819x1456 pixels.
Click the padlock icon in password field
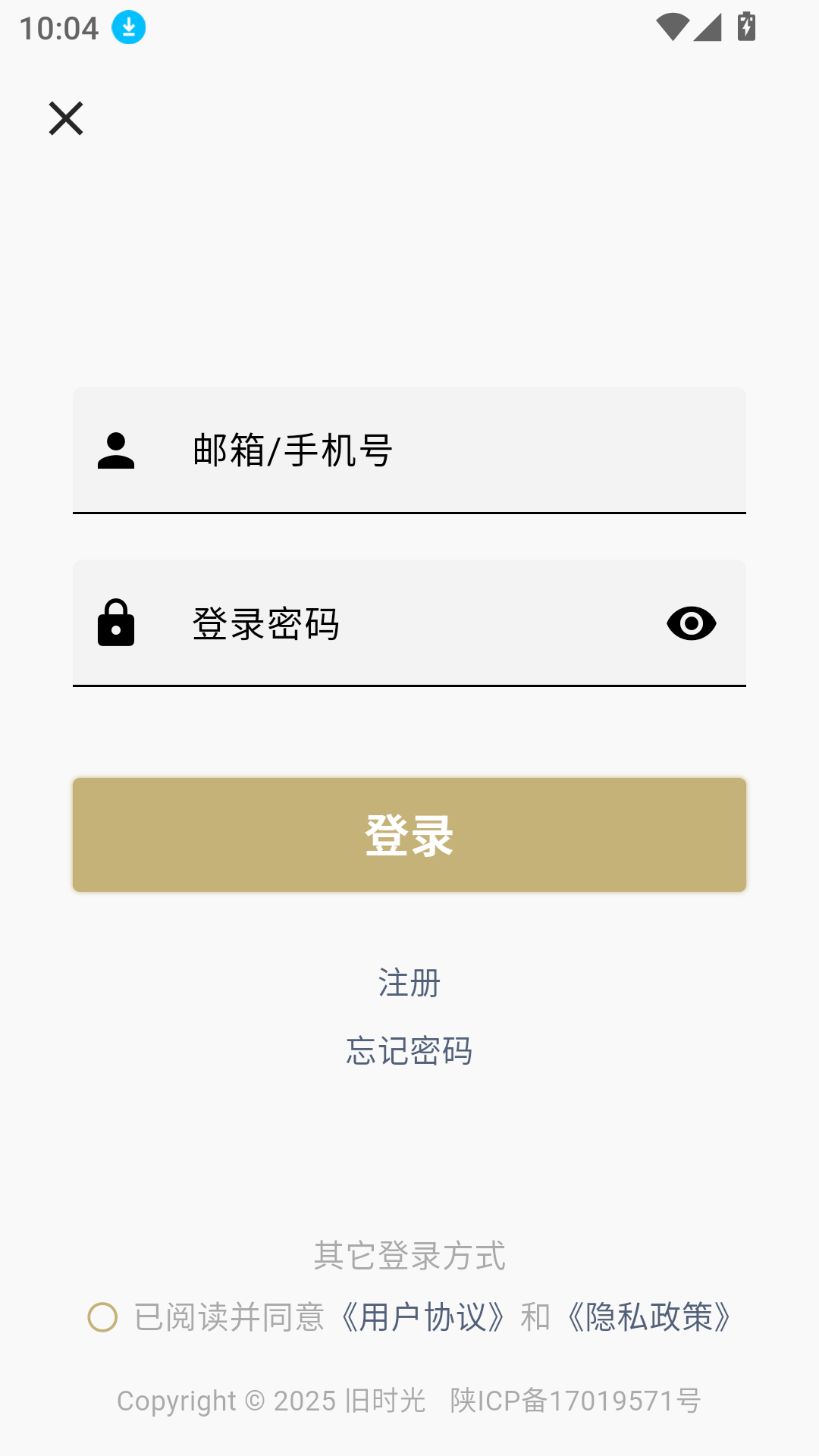pyautogui.click(x=116, y=623)
